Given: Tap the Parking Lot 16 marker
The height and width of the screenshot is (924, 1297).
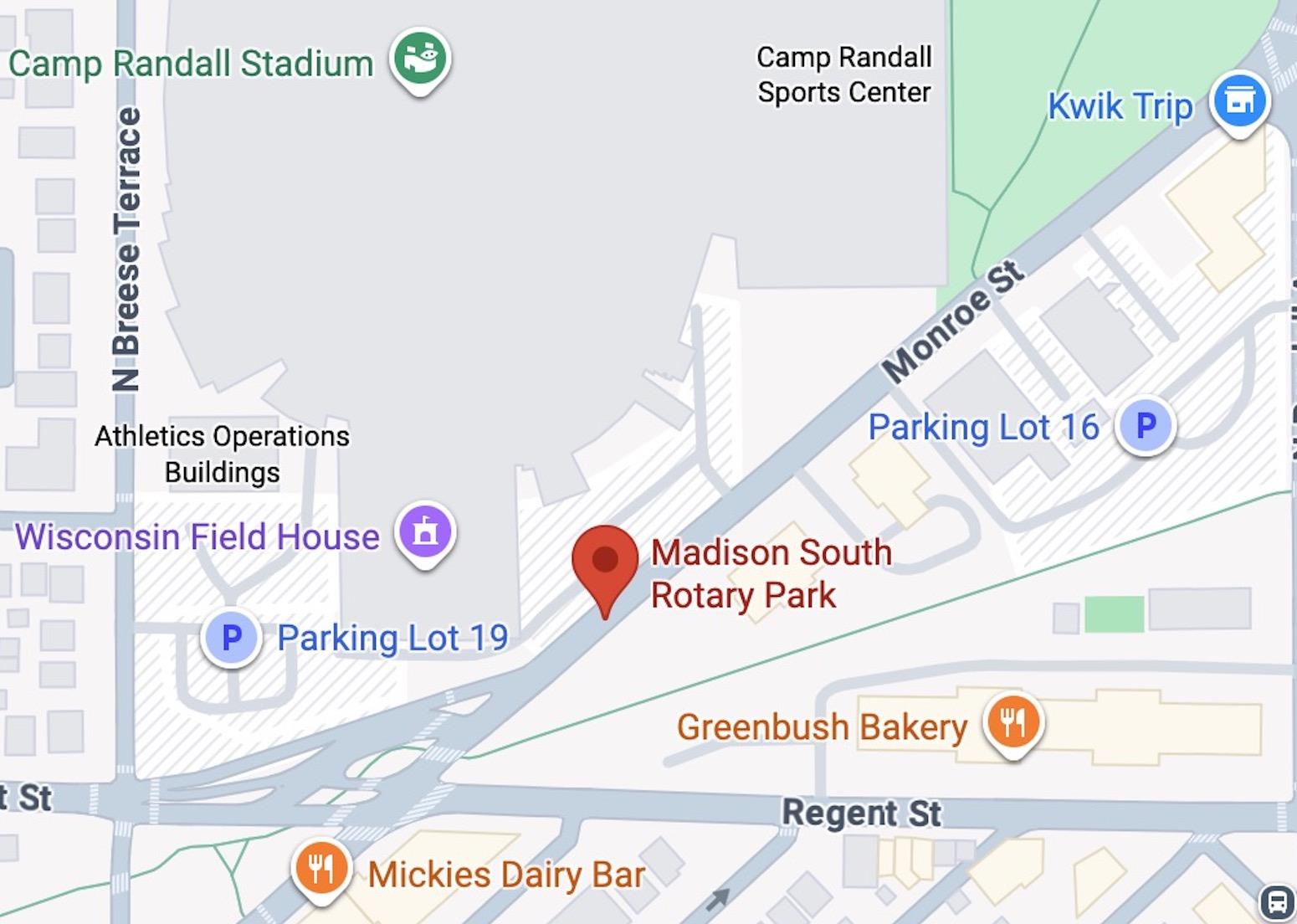Looking at the screenshot, I should pyautogui.click(x=1146, y=424).
